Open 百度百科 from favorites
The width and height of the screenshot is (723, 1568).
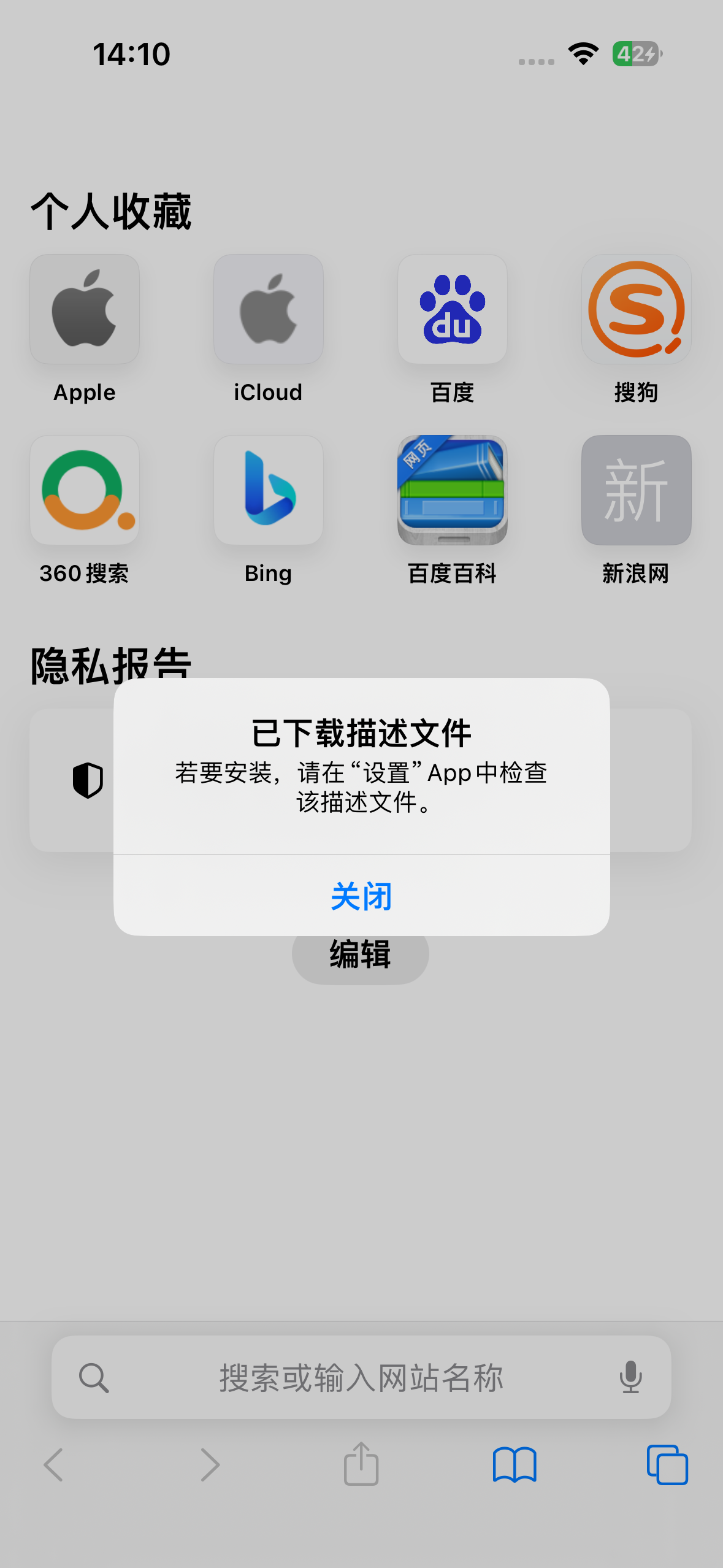point(452,490)
